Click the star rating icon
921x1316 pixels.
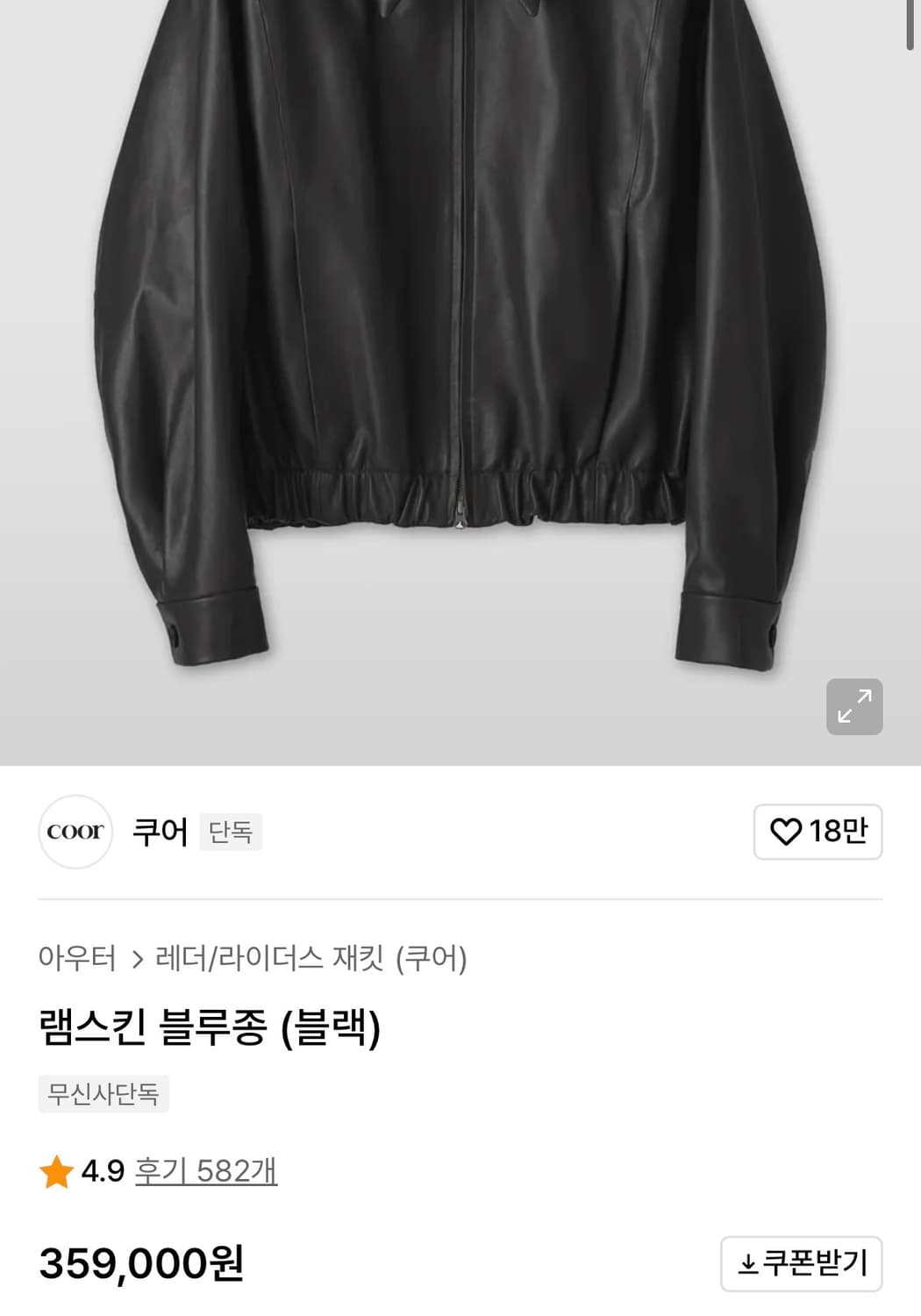pos(55,1170)
